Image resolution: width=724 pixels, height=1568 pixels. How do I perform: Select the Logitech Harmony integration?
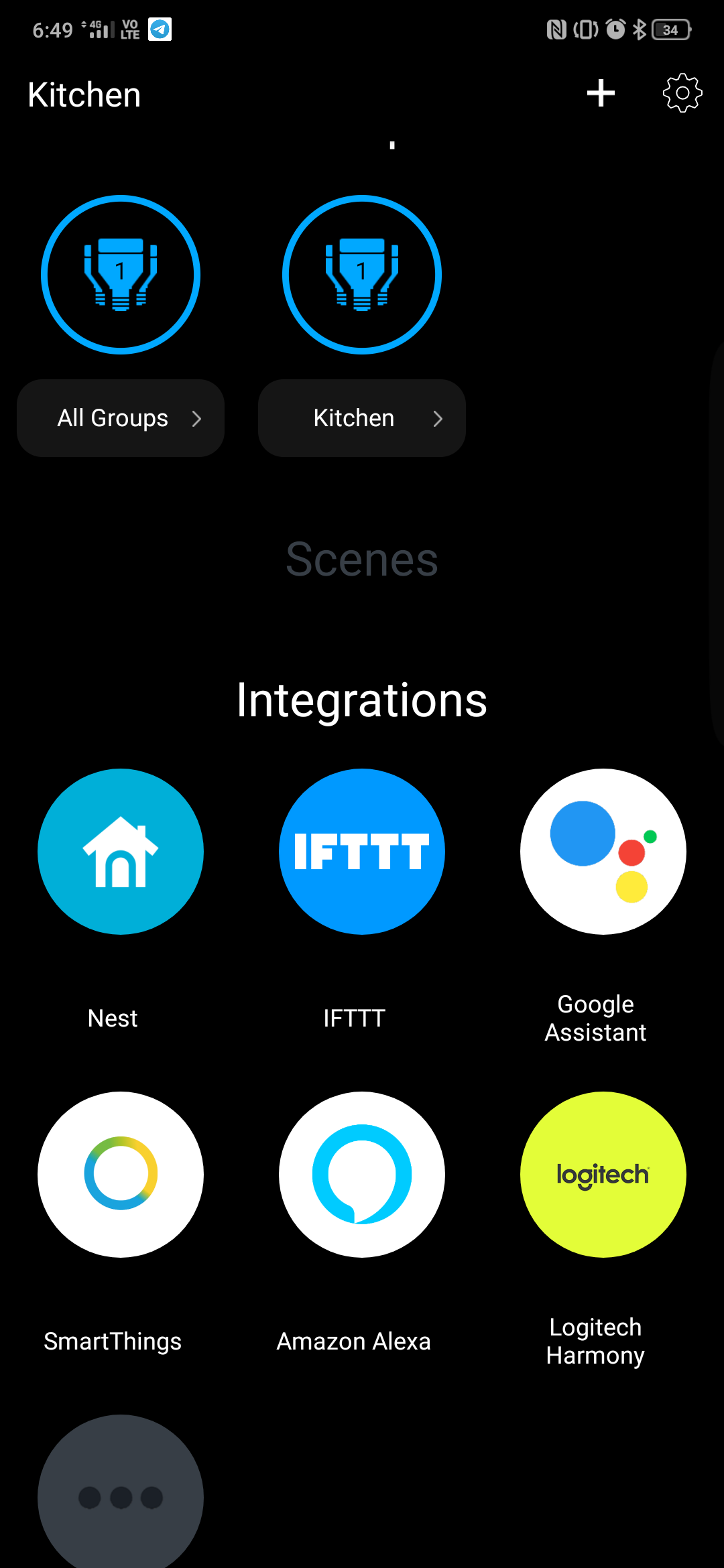coord(603,1175)
